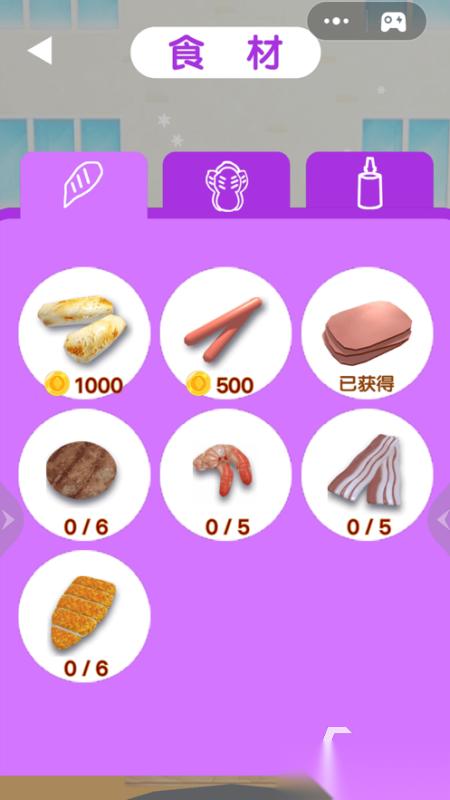Switch to the sauce bottle tab
The image size is (450, 800).
click(369, 182)
